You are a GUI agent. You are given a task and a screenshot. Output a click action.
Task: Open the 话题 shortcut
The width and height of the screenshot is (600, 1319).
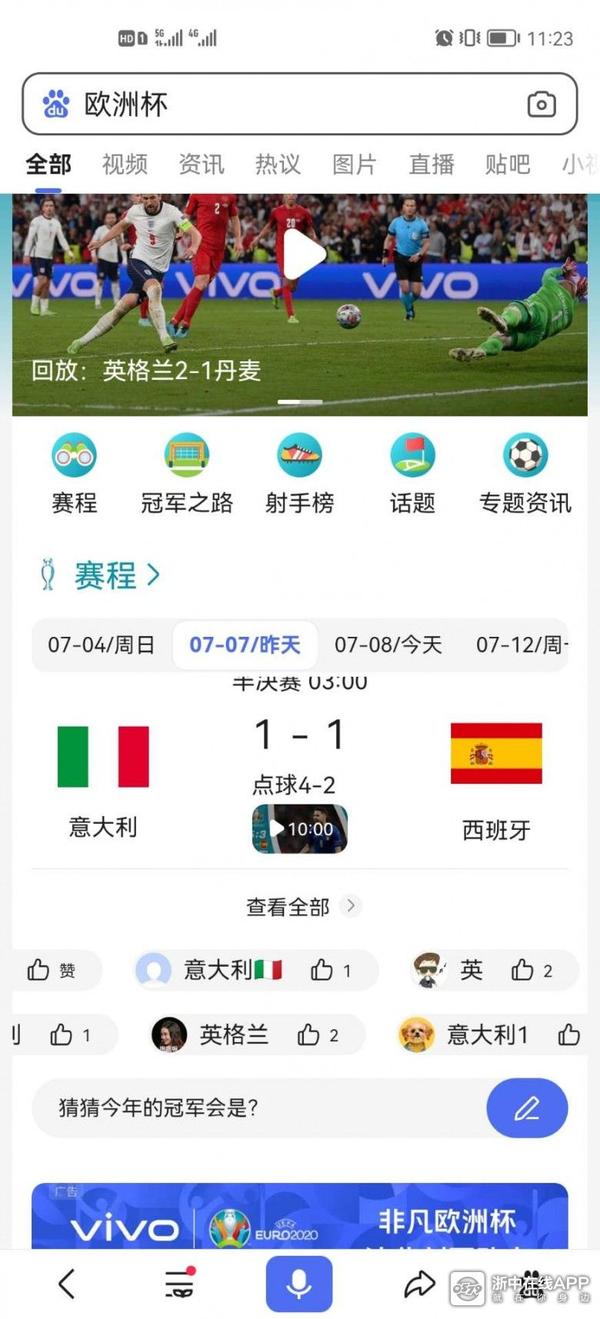(413, 474)
